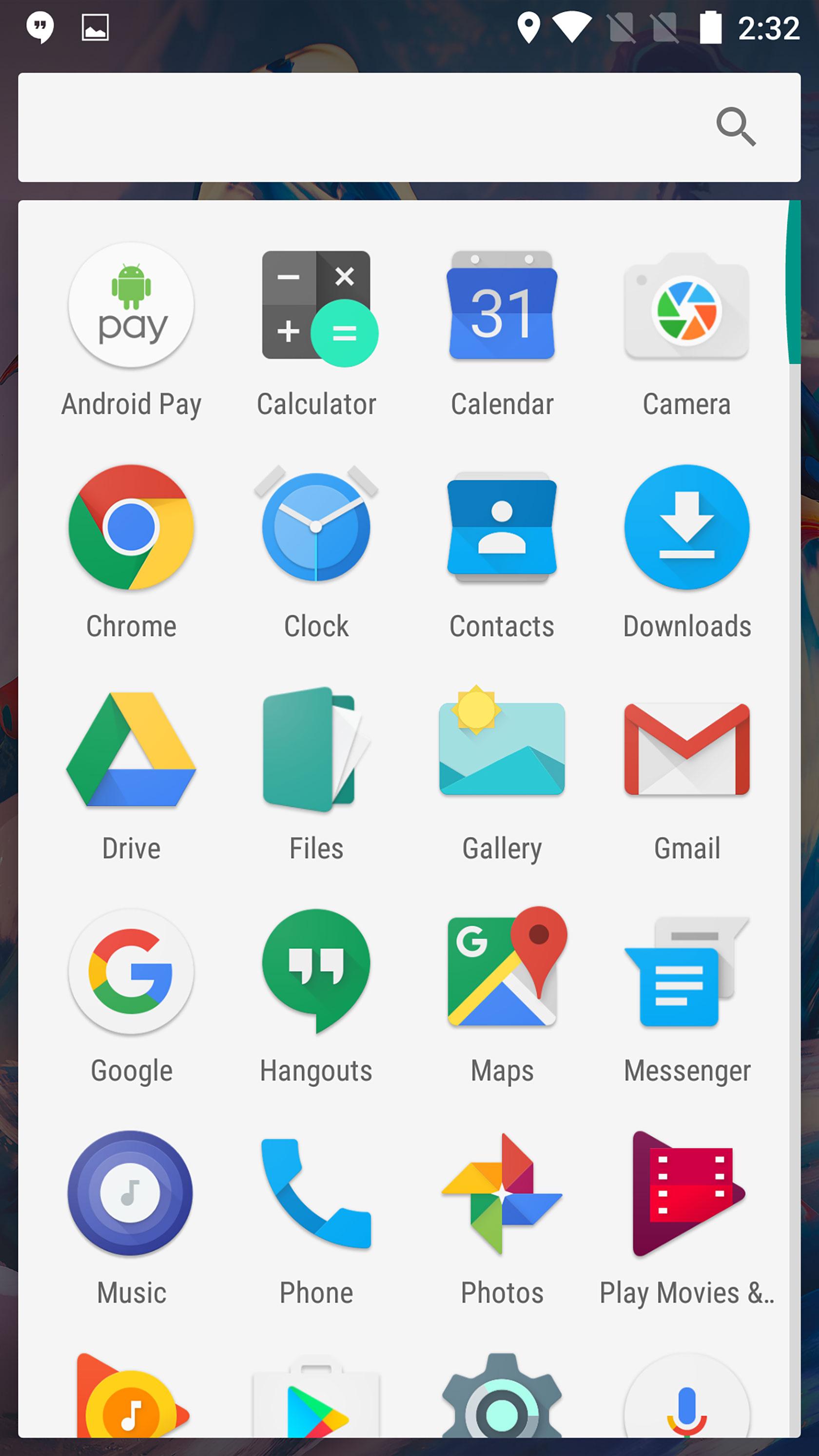Open the Calendar app

[x=502, y=306]
